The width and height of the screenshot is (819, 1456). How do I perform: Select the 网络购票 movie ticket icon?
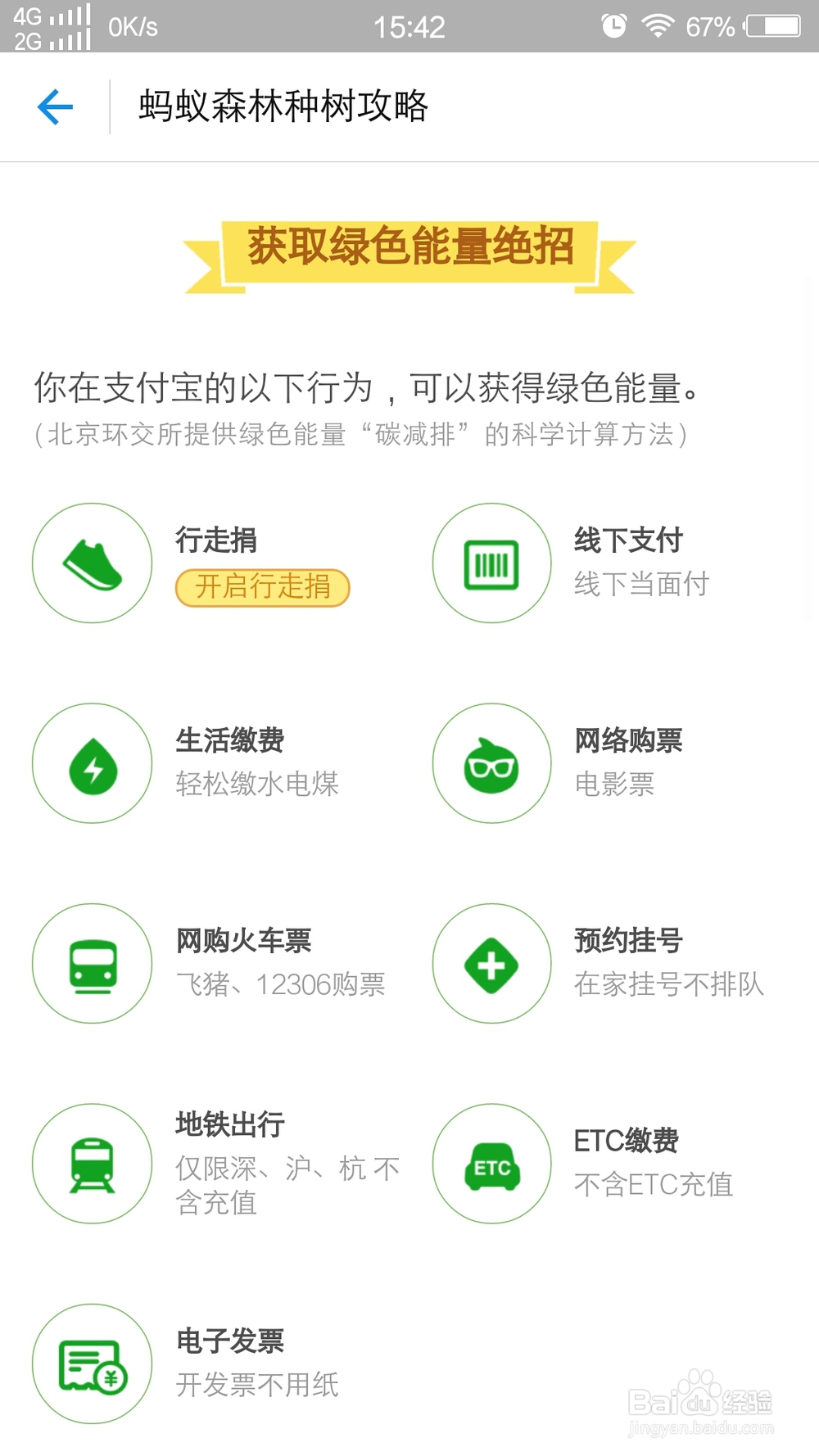(x=491, y=762)
